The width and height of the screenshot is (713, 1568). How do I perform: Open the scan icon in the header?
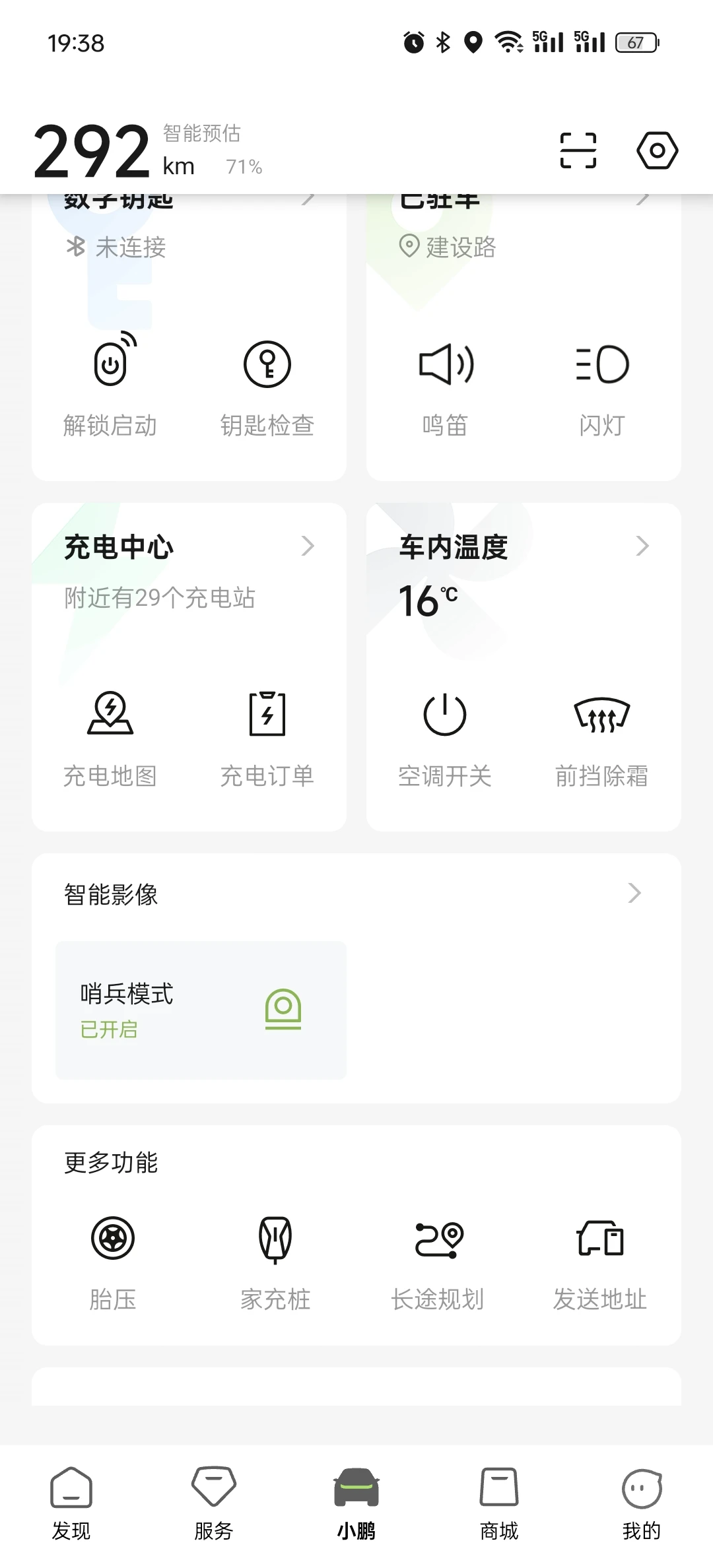pyautogui.click(x=578, y=150)
